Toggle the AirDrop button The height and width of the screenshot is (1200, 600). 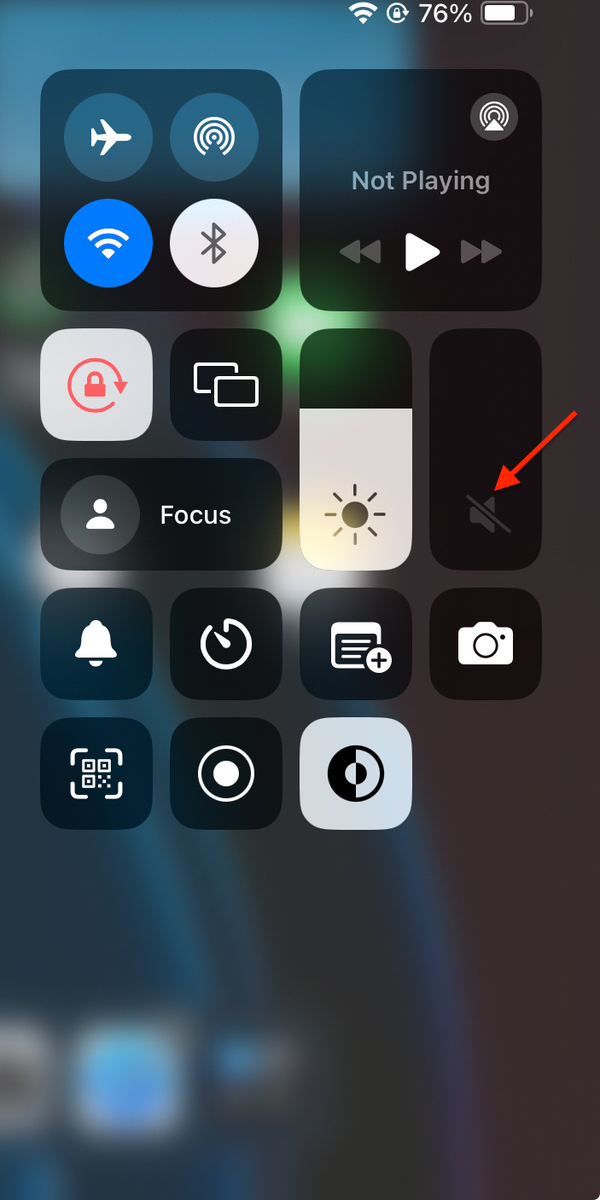point(214,137)
